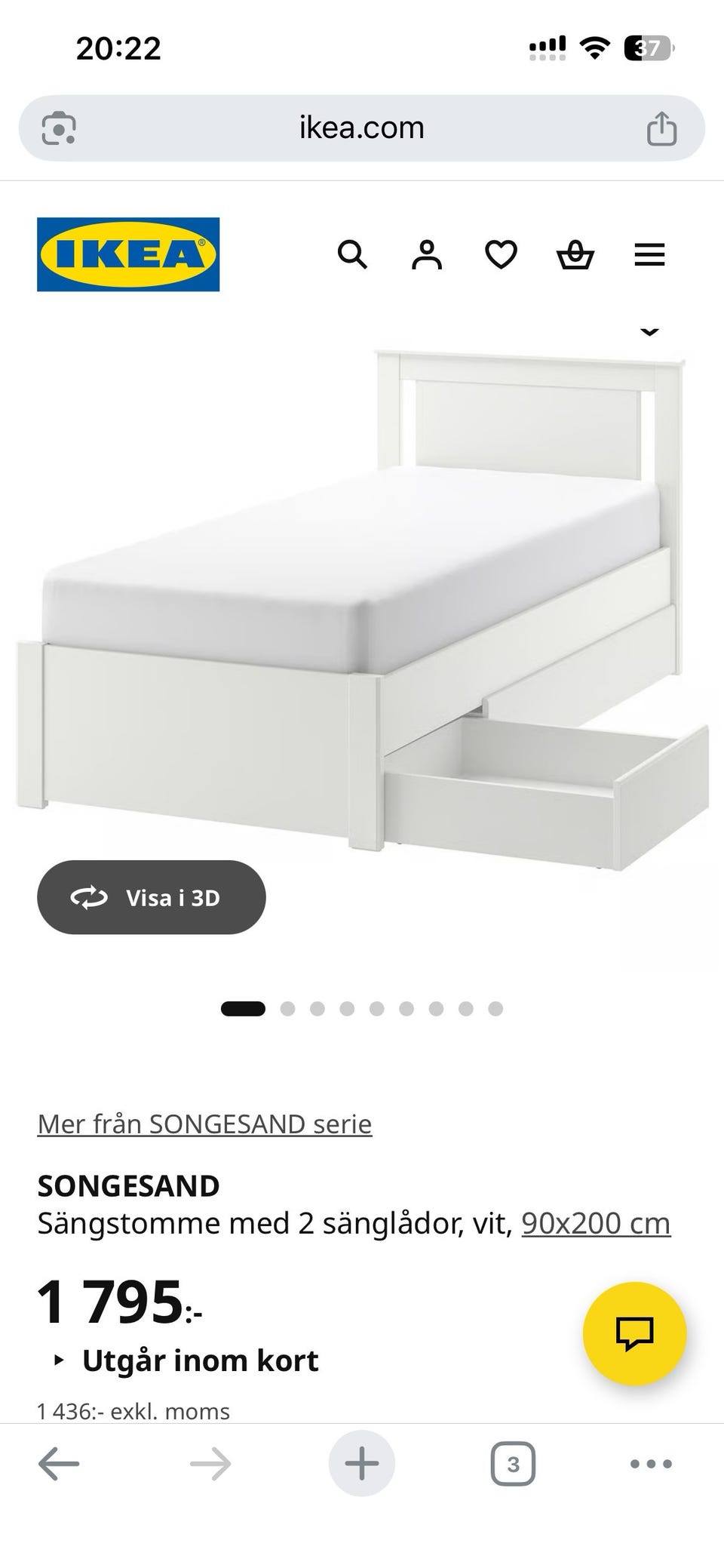Select the 90x200 cm size link
The height and width of the screenshot is (1568, 724).
coord(596,1223)
